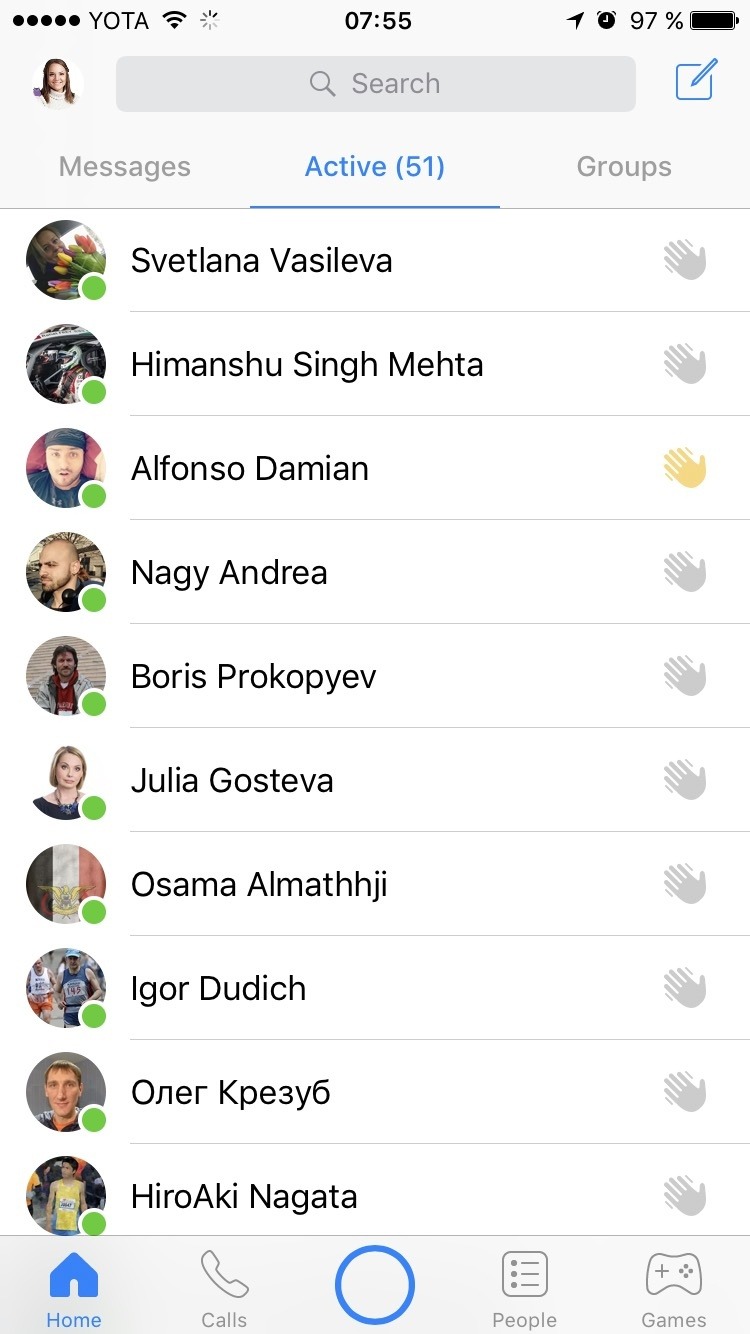This screenshot has width=750, height=1334.
Task: Open chat with Julia Gosteva
Action: [232, 781]
